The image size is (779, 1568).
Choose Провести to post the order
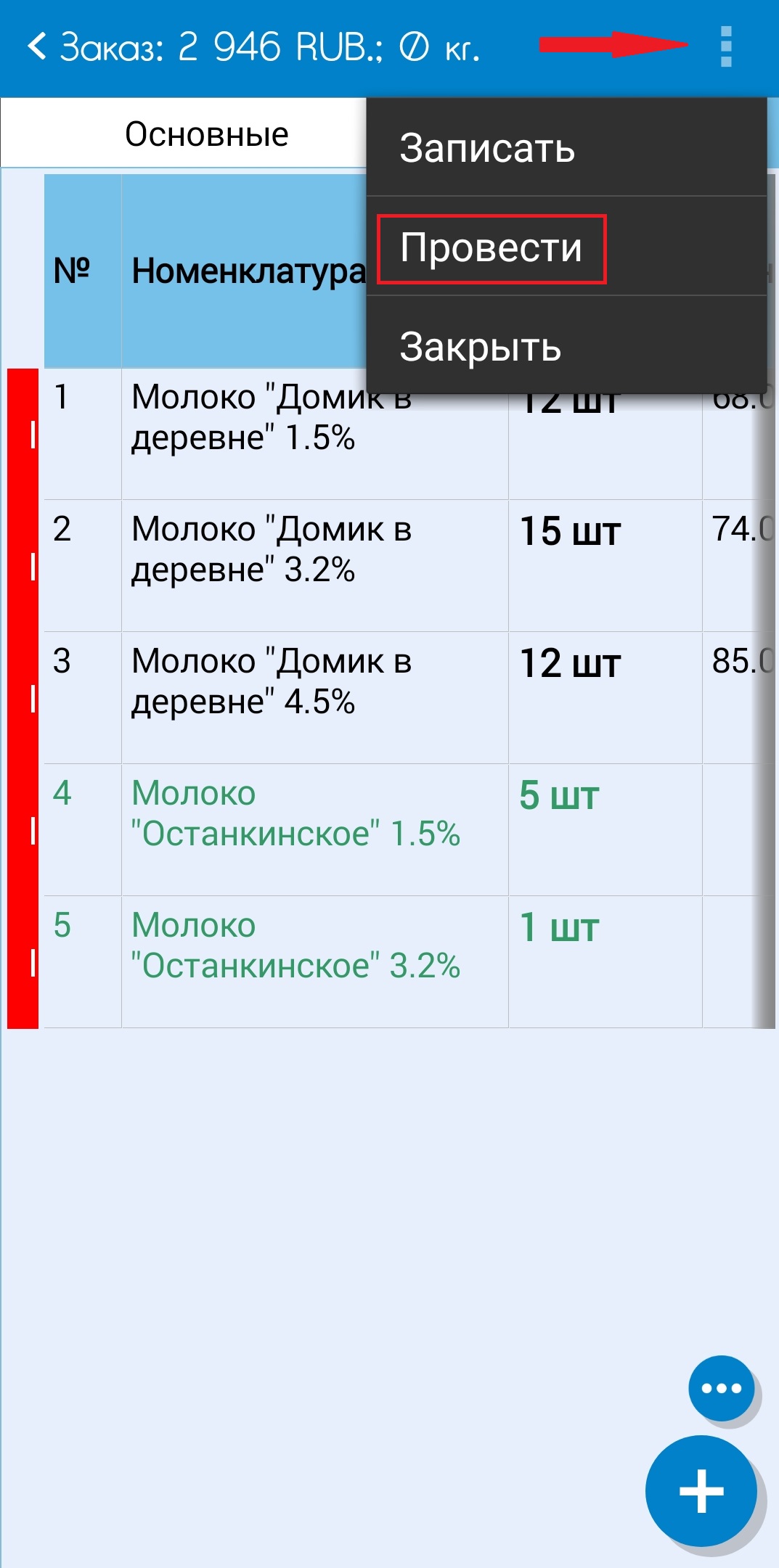point(566,247)
